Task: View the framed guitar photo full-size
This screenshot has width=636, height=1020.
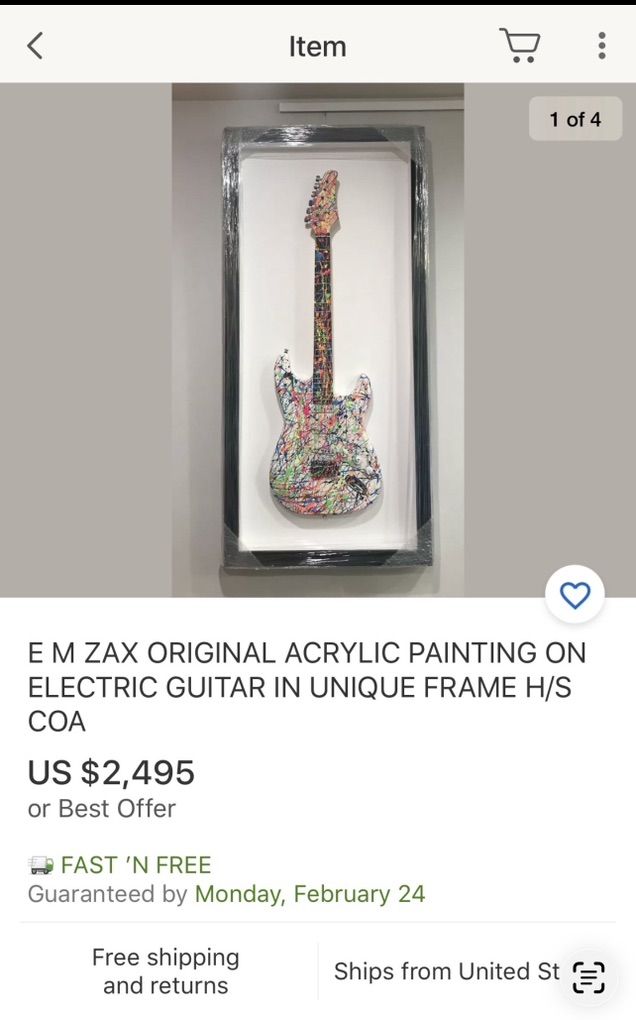Action: (x=318, y=340)
